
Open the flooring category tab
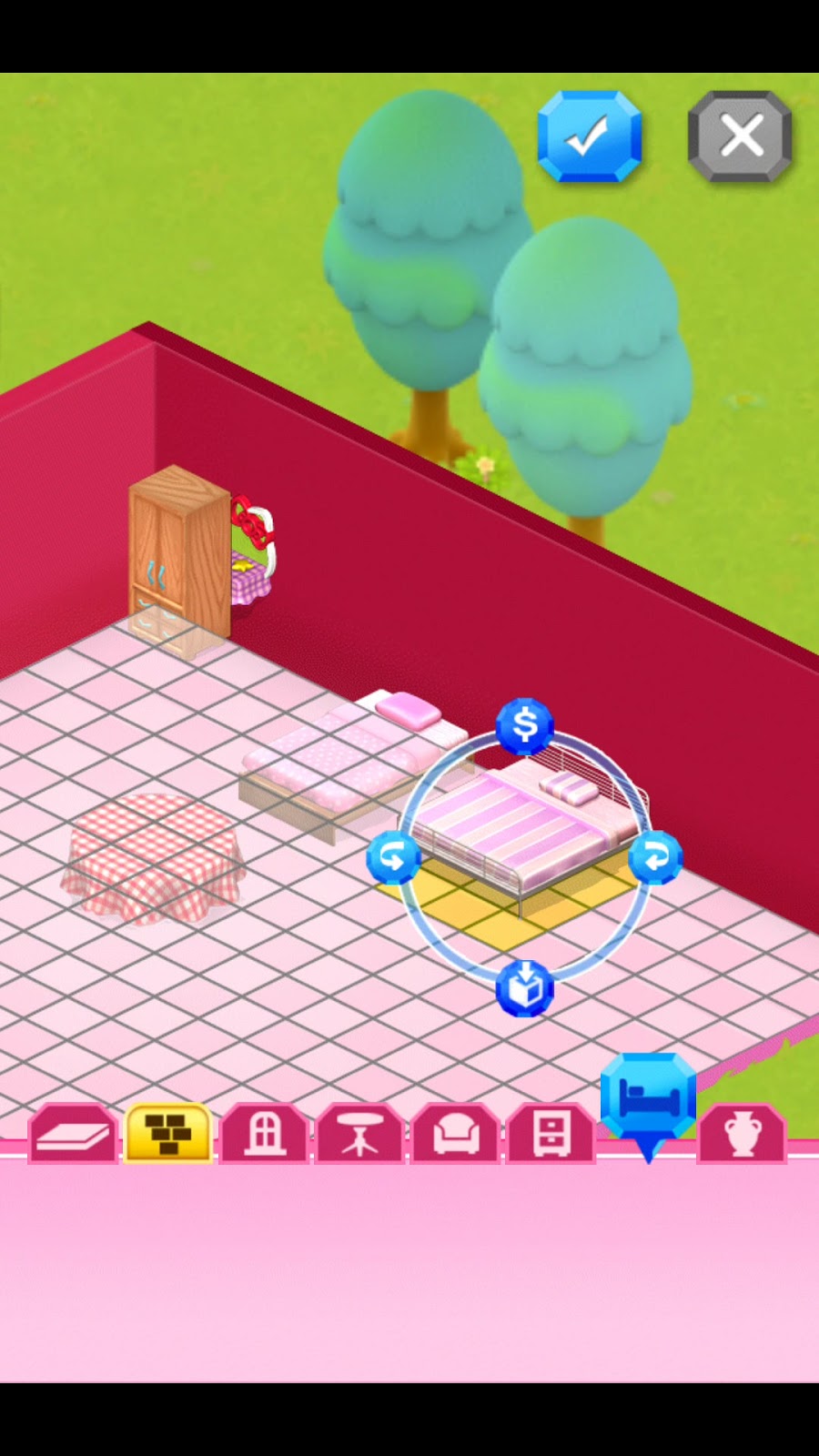click(74, 1134)
